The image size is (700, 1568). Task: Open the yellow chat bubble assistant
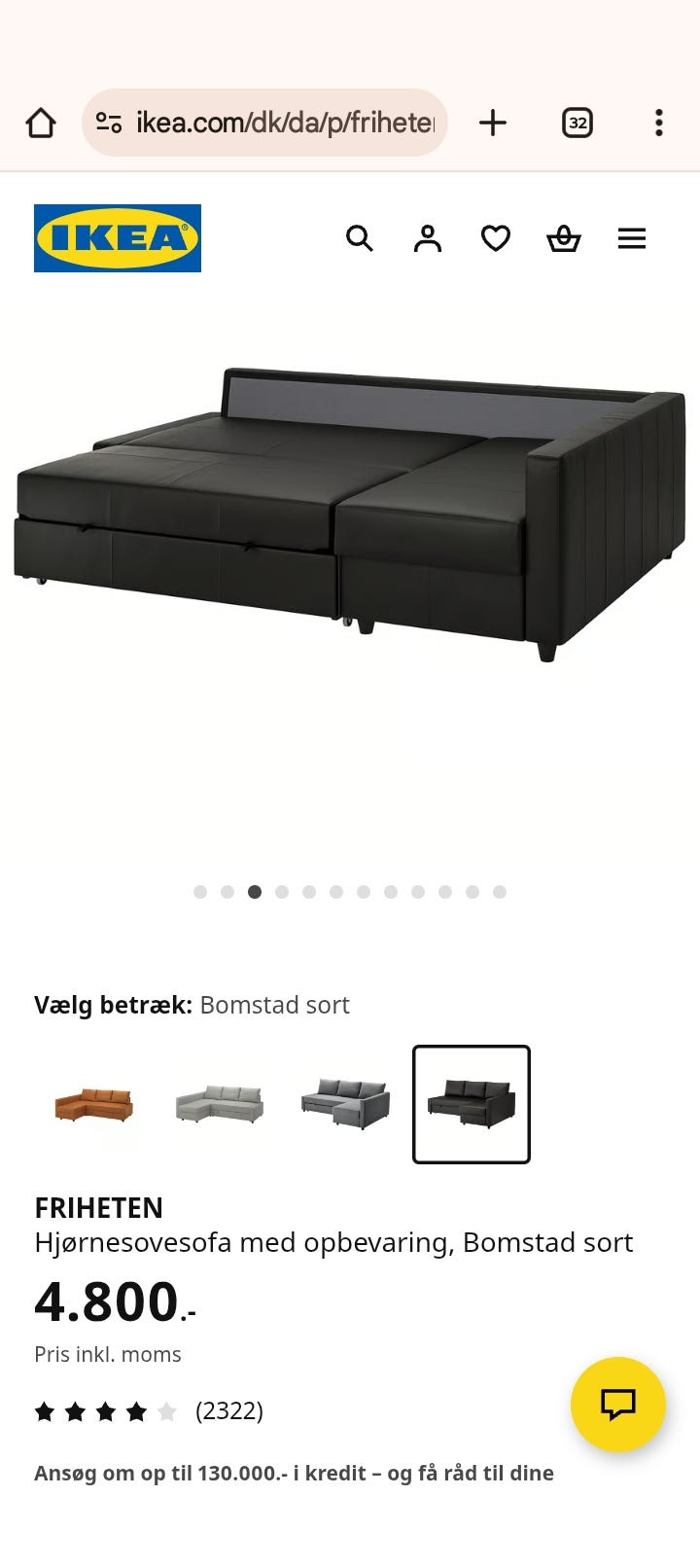pyautogui.click(x=618, y=1405)
